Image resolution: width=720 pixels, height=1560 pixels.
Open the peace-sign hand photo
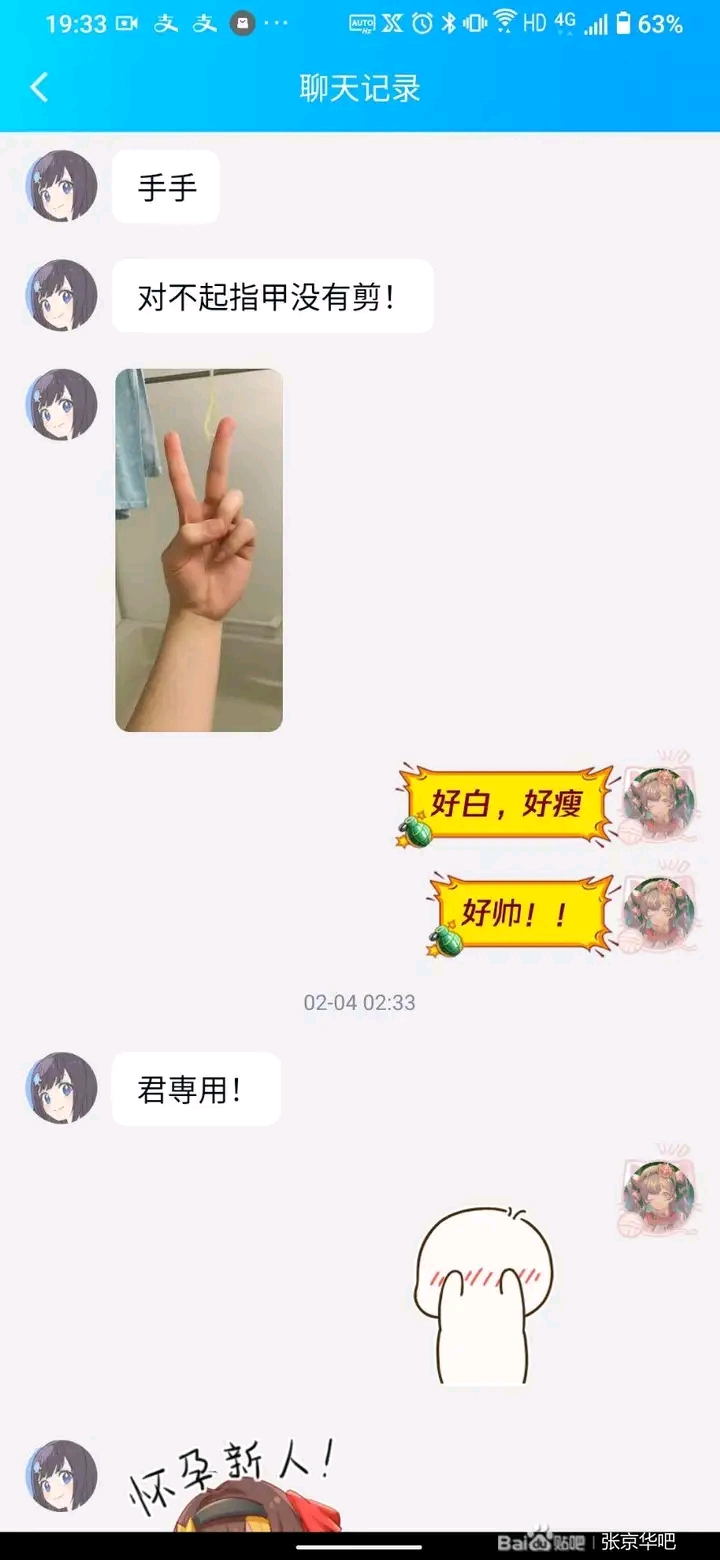(x=199, y=550)
